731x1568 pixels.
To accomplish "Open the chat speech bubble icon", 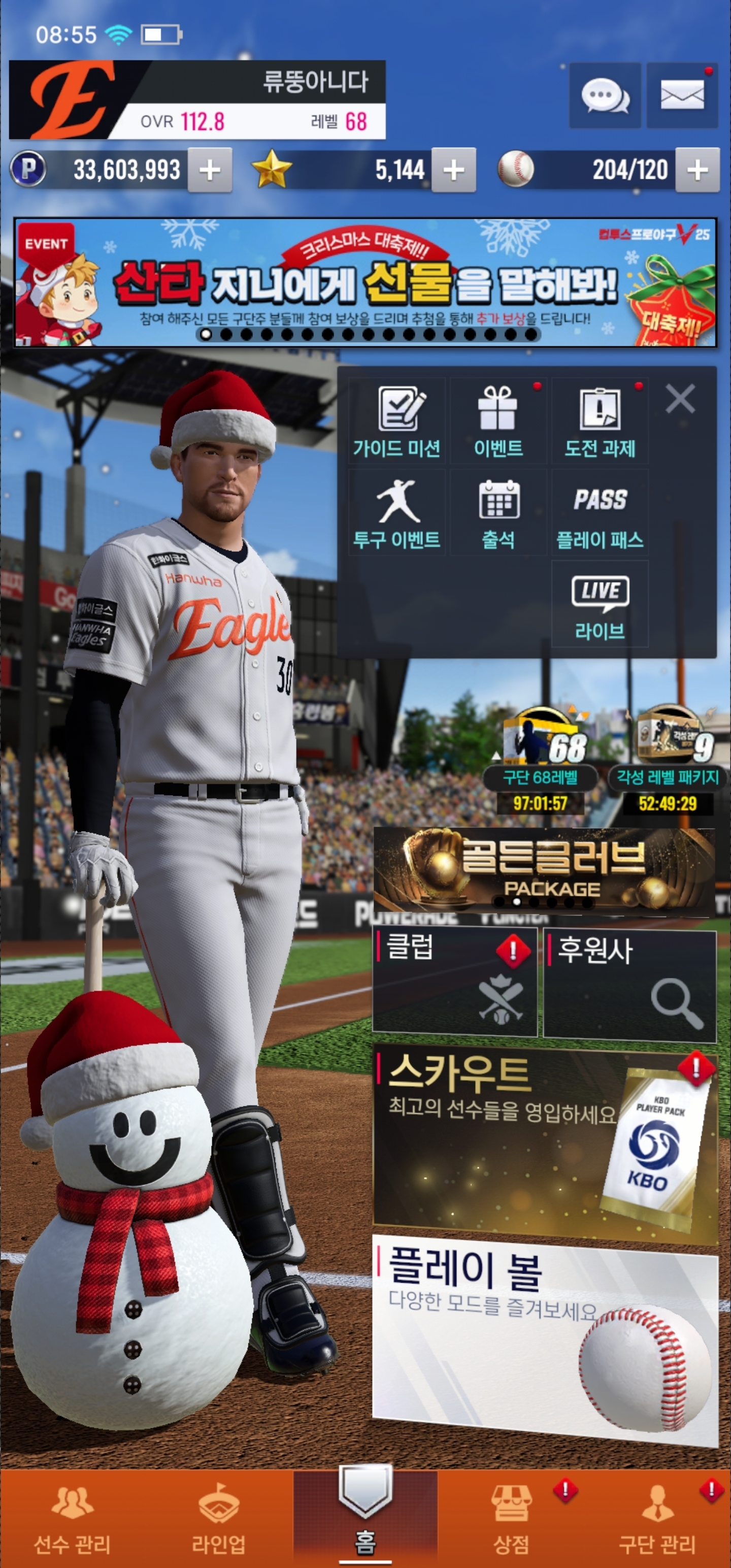I will tap(605, 95).
